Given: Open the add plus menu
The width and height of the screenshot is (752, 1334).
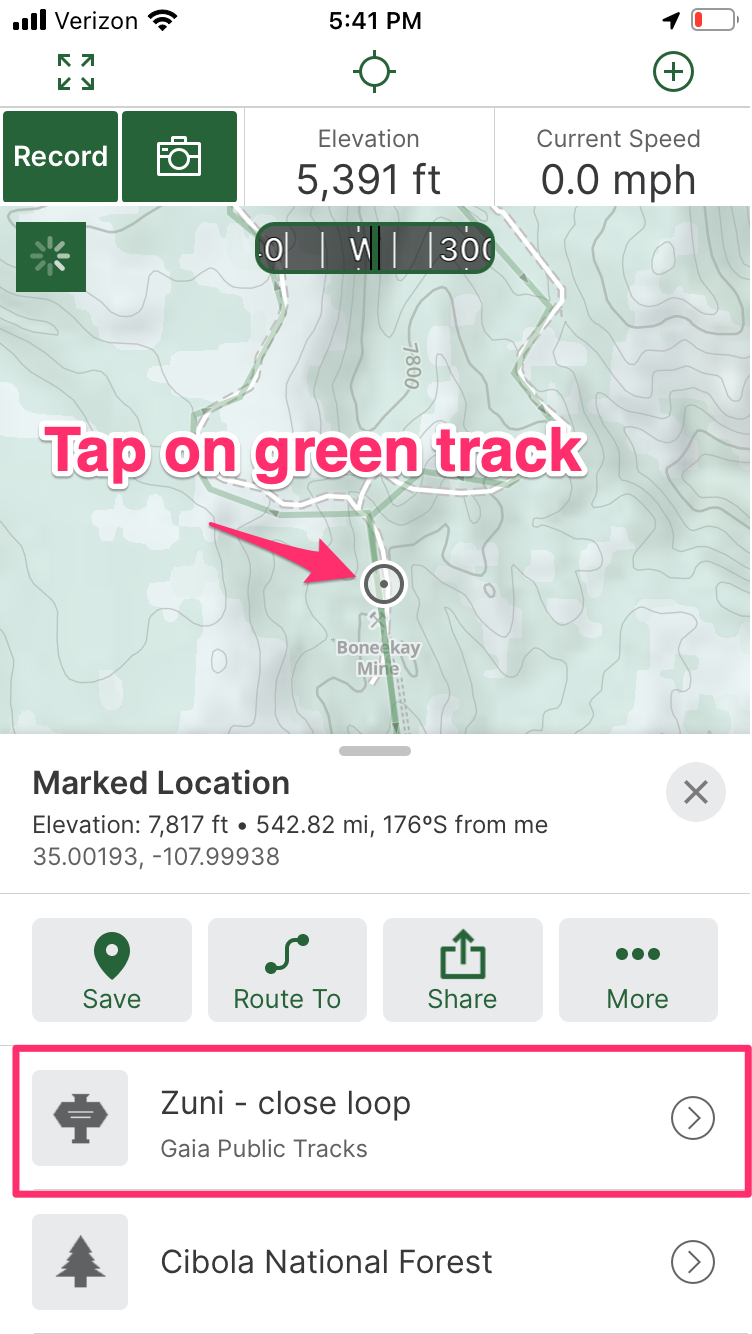Looking at the screenshot, I should 673,72.
